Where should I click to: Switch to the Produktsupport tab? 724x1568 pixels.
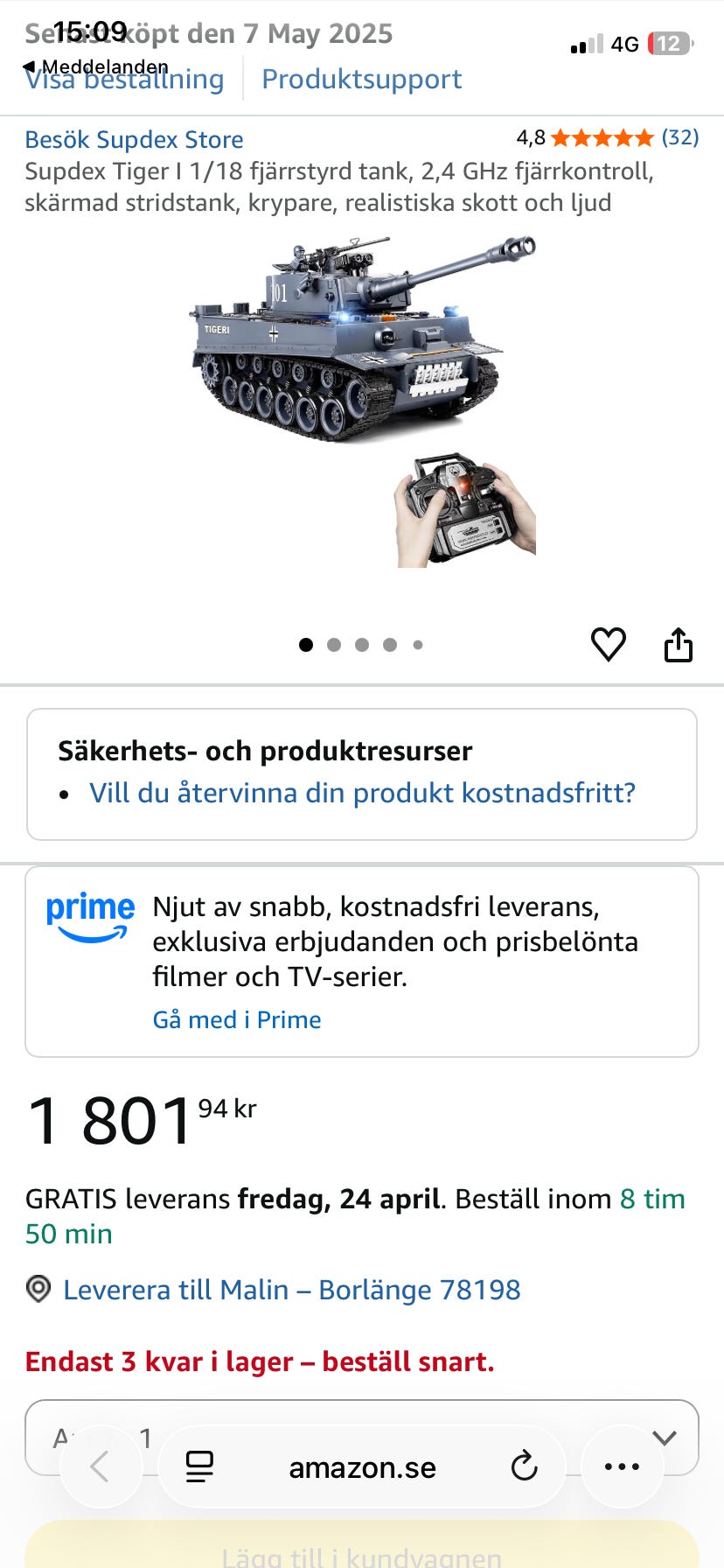[361, 80]
